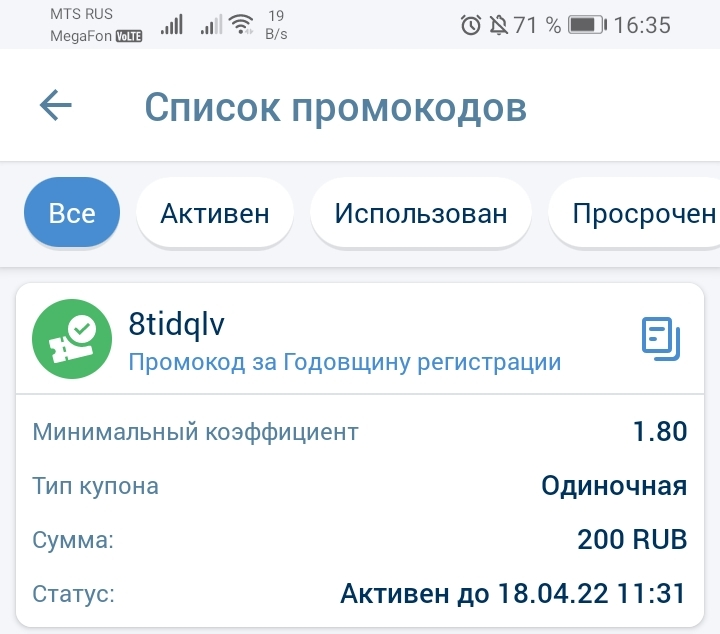The image size is (720, 634).
Task: Go back from the promo codes list
Action: [56, 105]
